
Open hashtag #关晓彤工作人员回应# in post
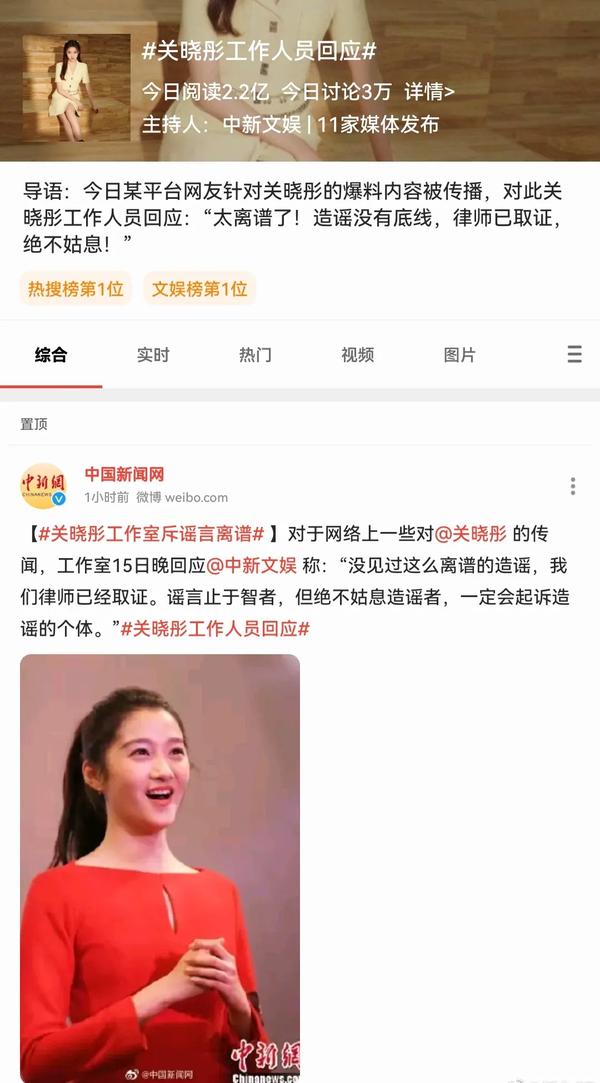click(x=215, y=628)
